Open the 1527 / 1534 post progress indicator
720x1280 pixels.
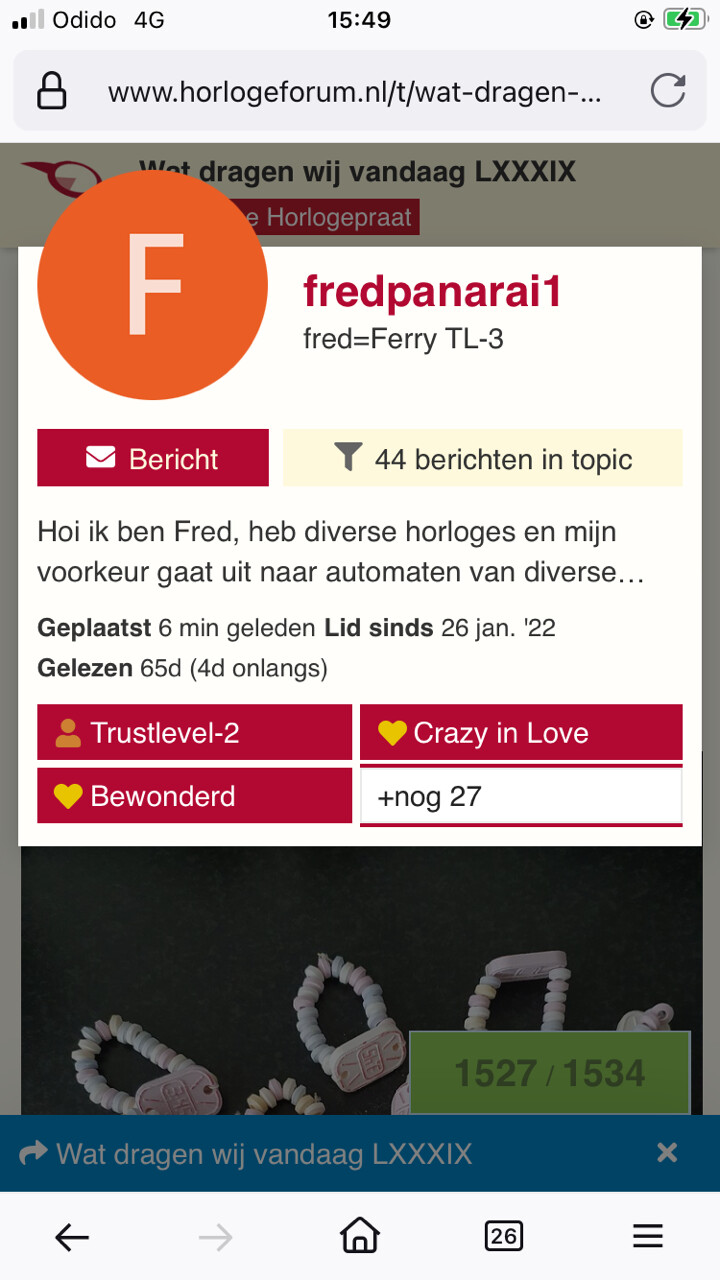coord(549,1073)
